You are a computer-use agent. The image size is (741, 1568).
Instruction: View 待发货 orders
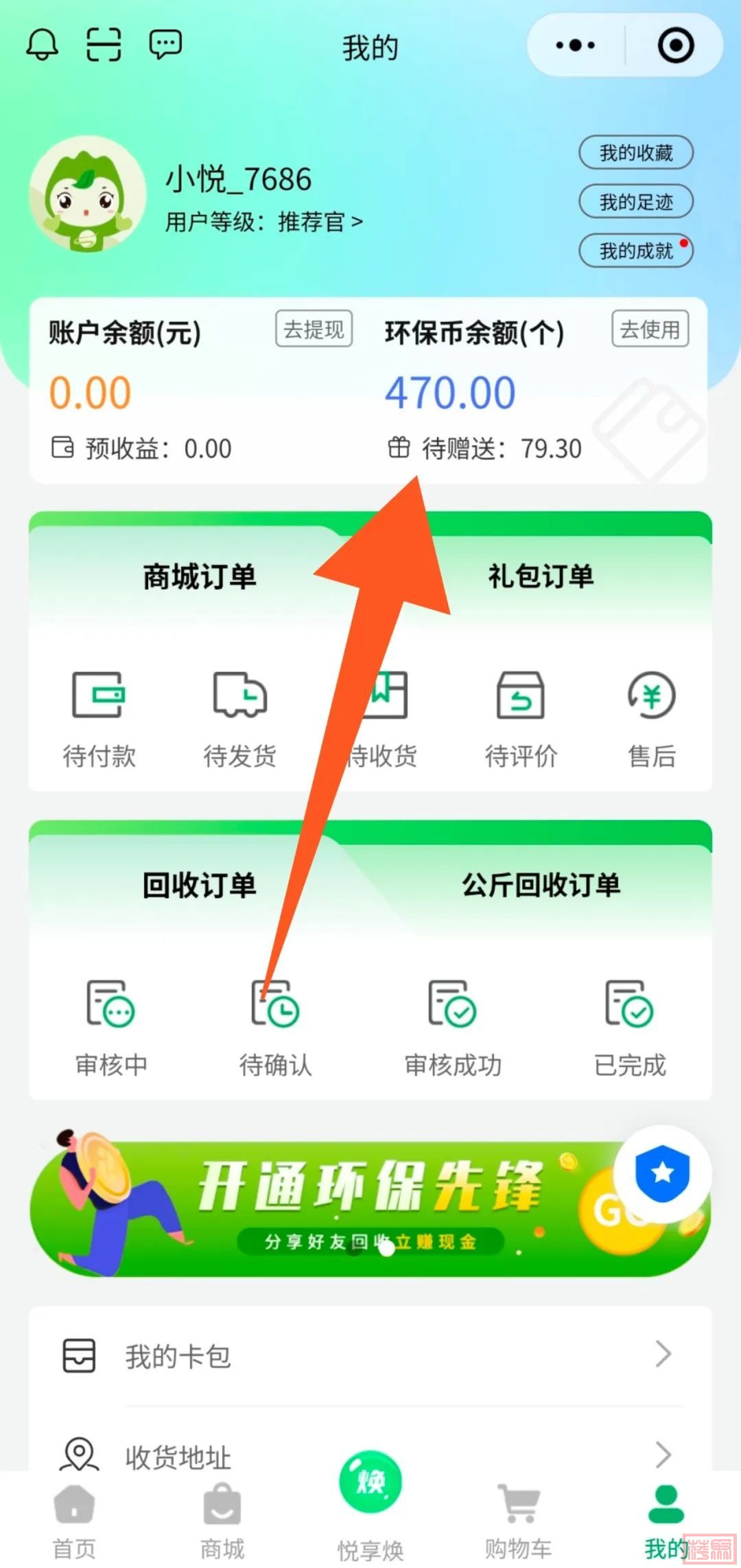(x=239, y=719)
